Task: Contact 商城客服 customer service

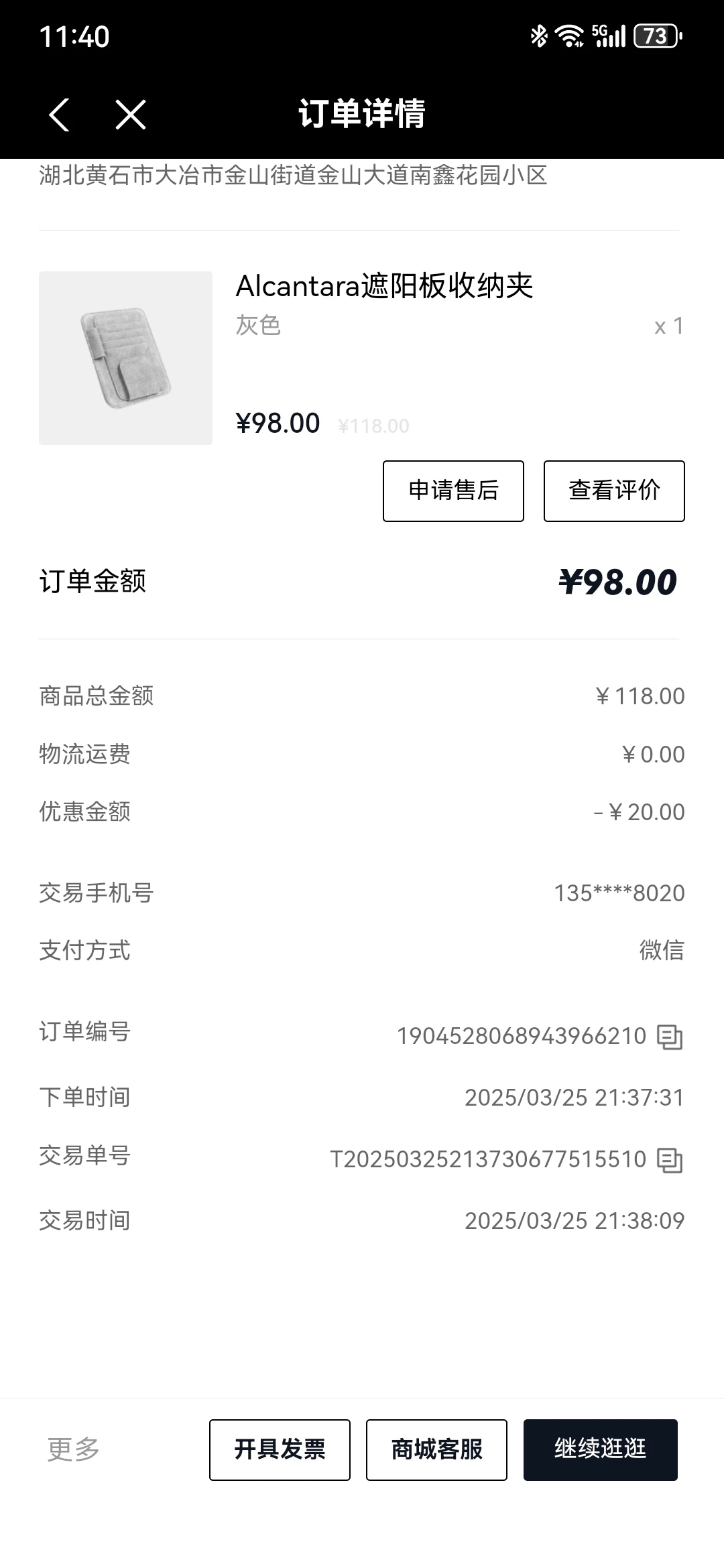Action: 436,1449
